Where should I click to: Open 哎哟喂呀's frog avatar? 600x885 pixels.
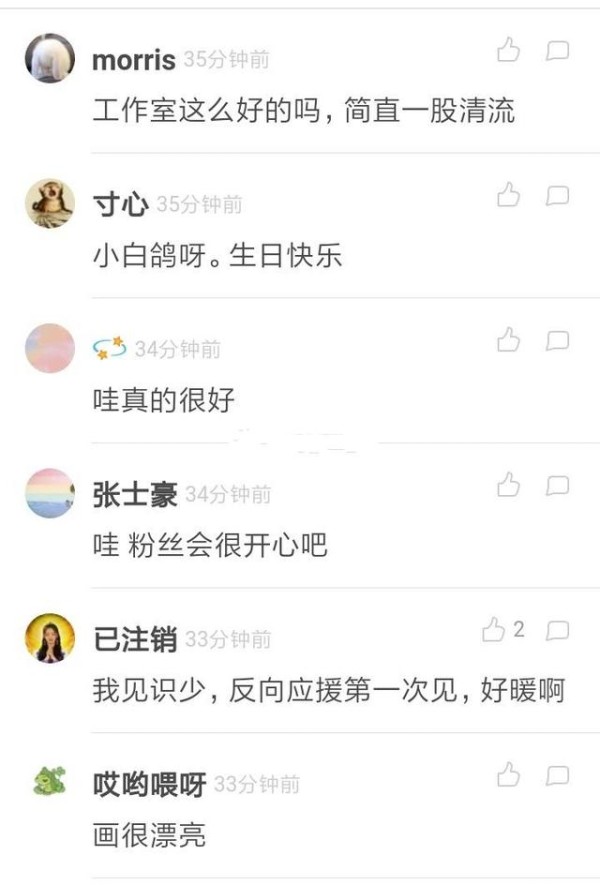49,781
